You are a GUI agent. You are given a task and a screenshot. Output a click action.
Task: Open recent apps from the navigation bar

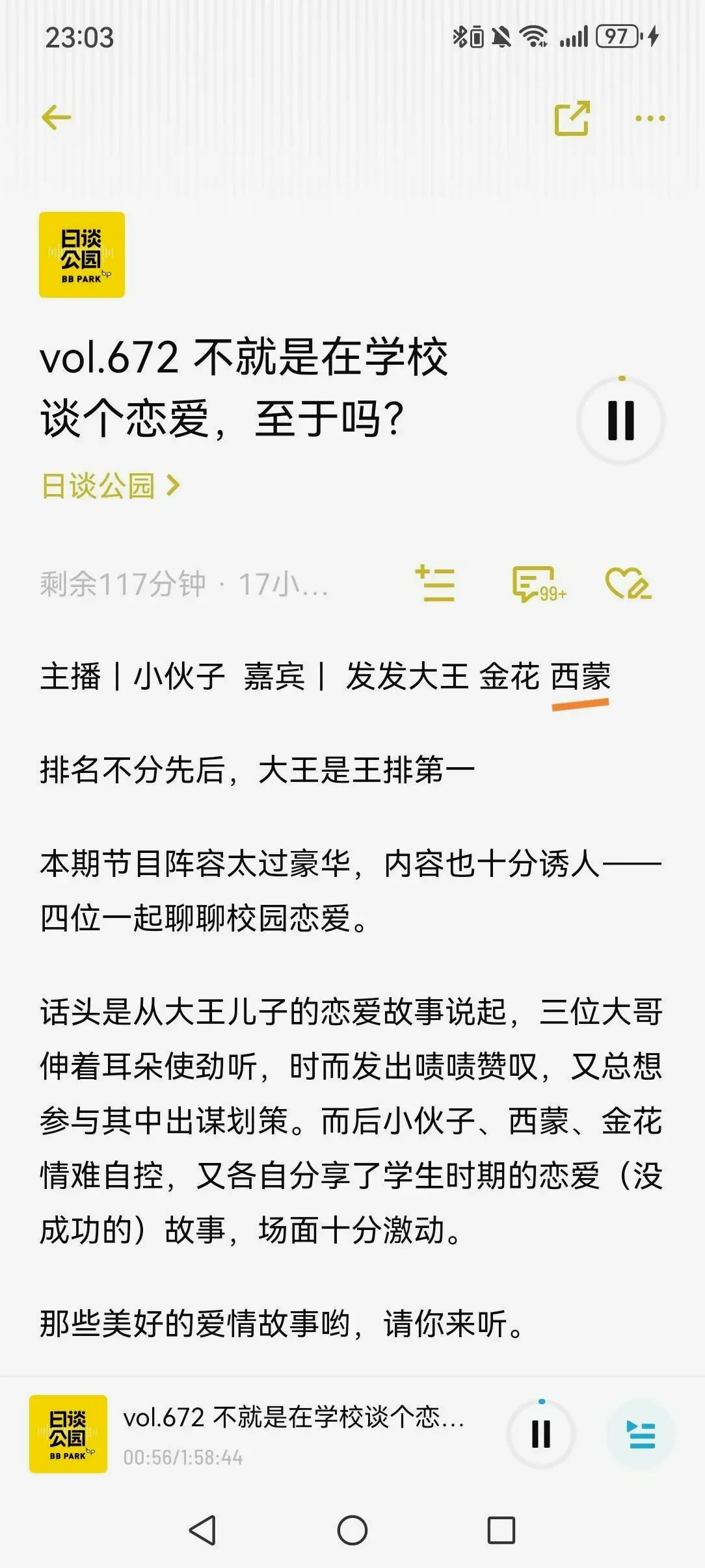501,1530
